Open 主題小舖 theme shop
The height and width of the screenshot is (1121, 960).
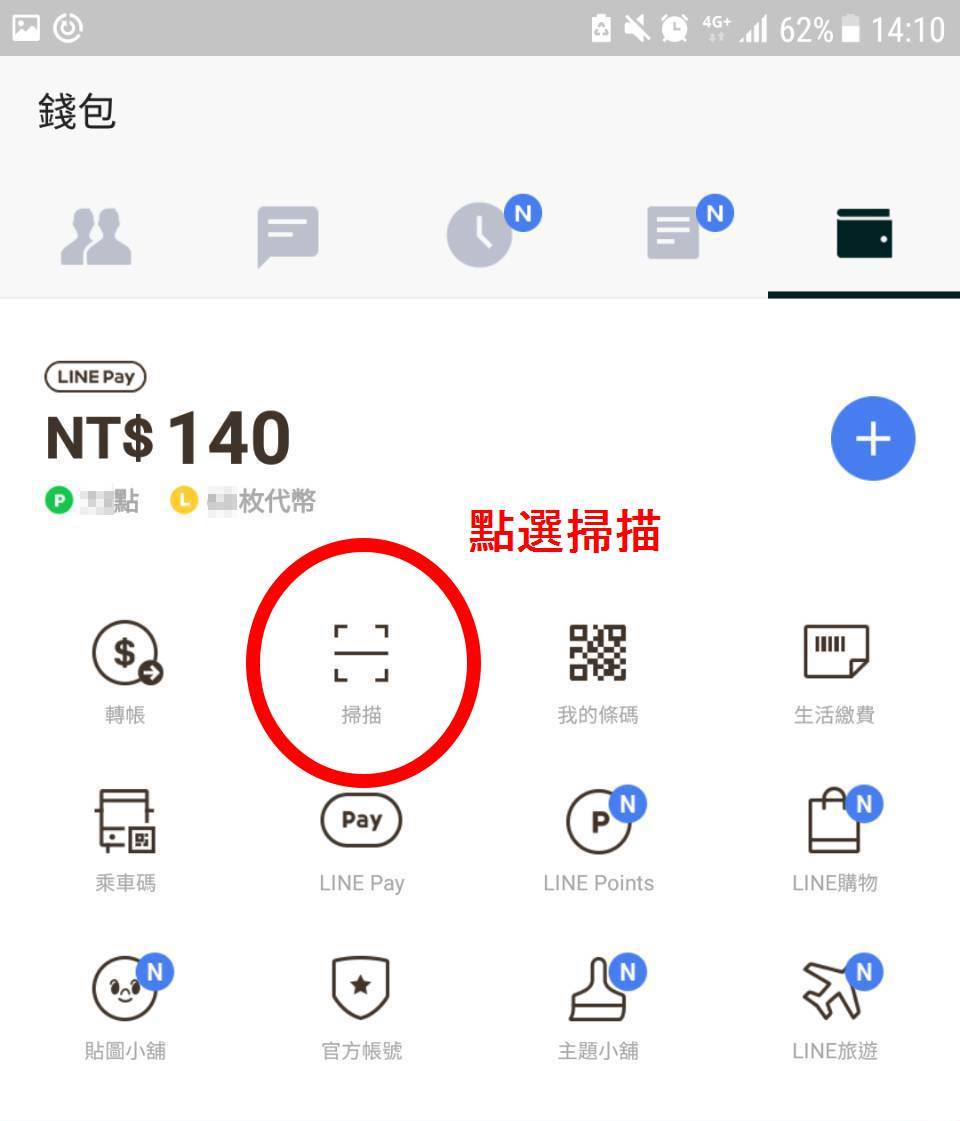pos(598,1005)
